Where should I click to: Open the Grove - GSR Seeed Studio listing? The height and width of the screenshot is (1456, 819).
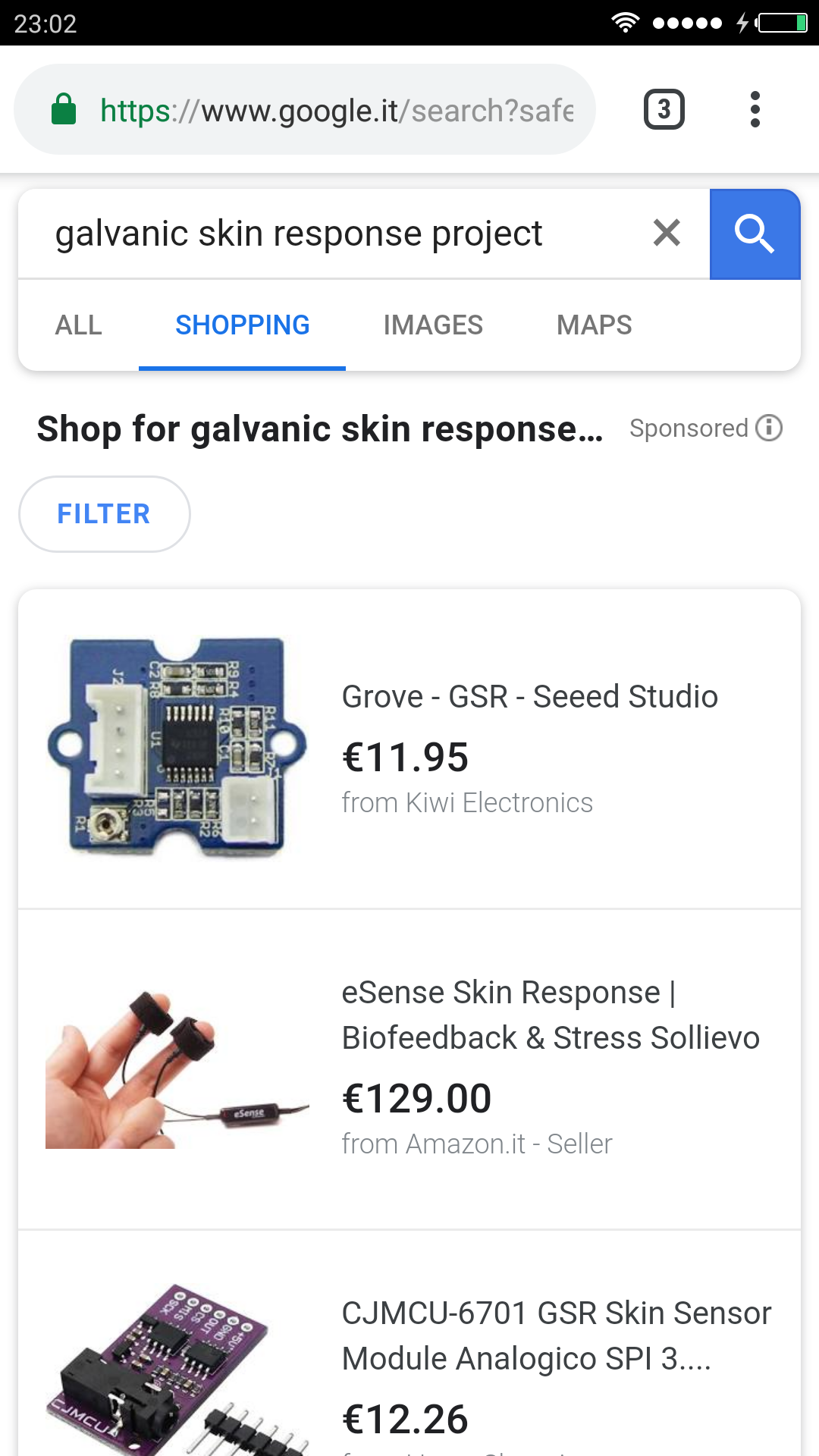(529, 697)
